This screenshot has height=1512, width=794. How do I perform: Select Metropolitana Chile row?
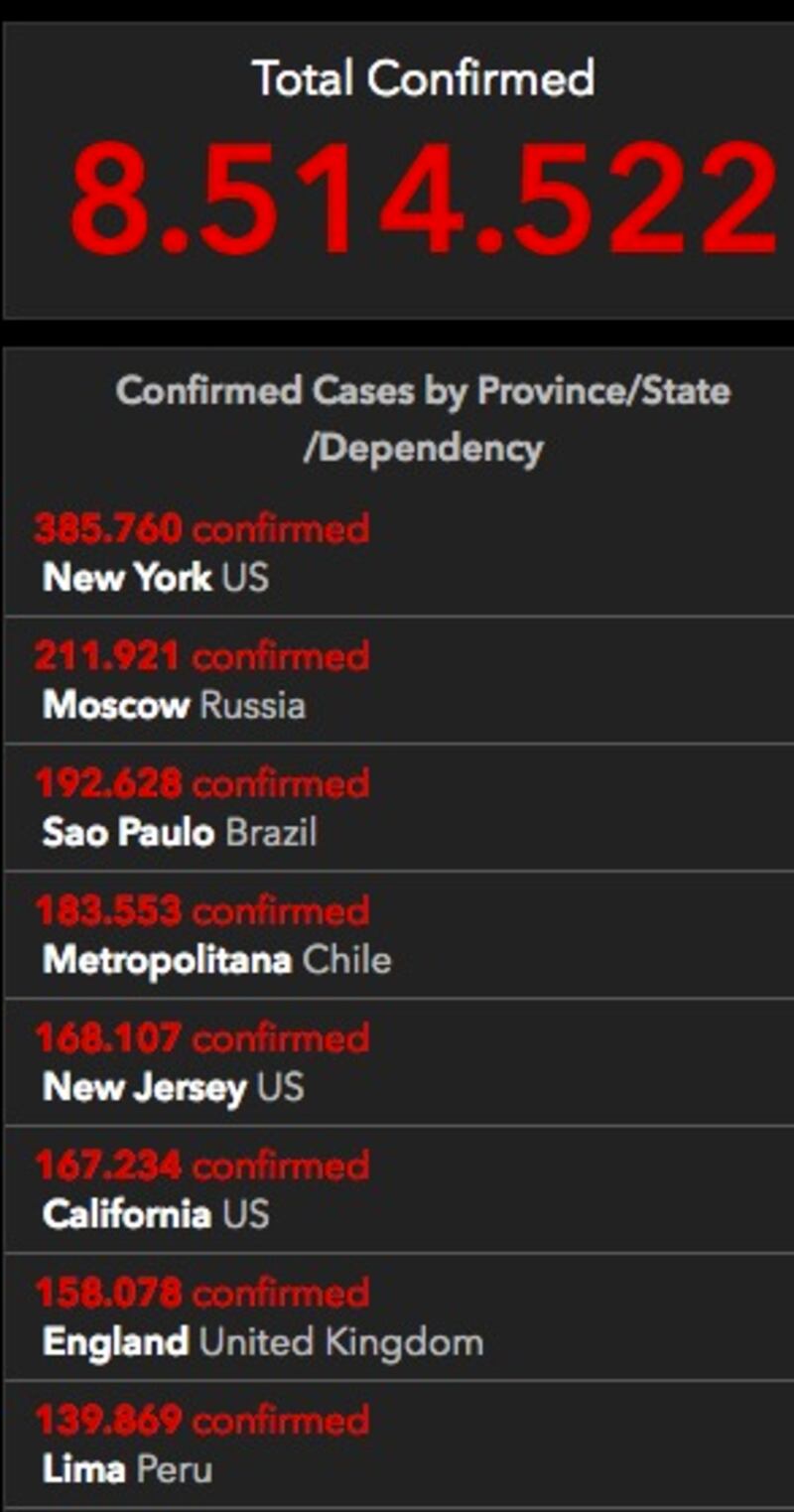point(399,934)
